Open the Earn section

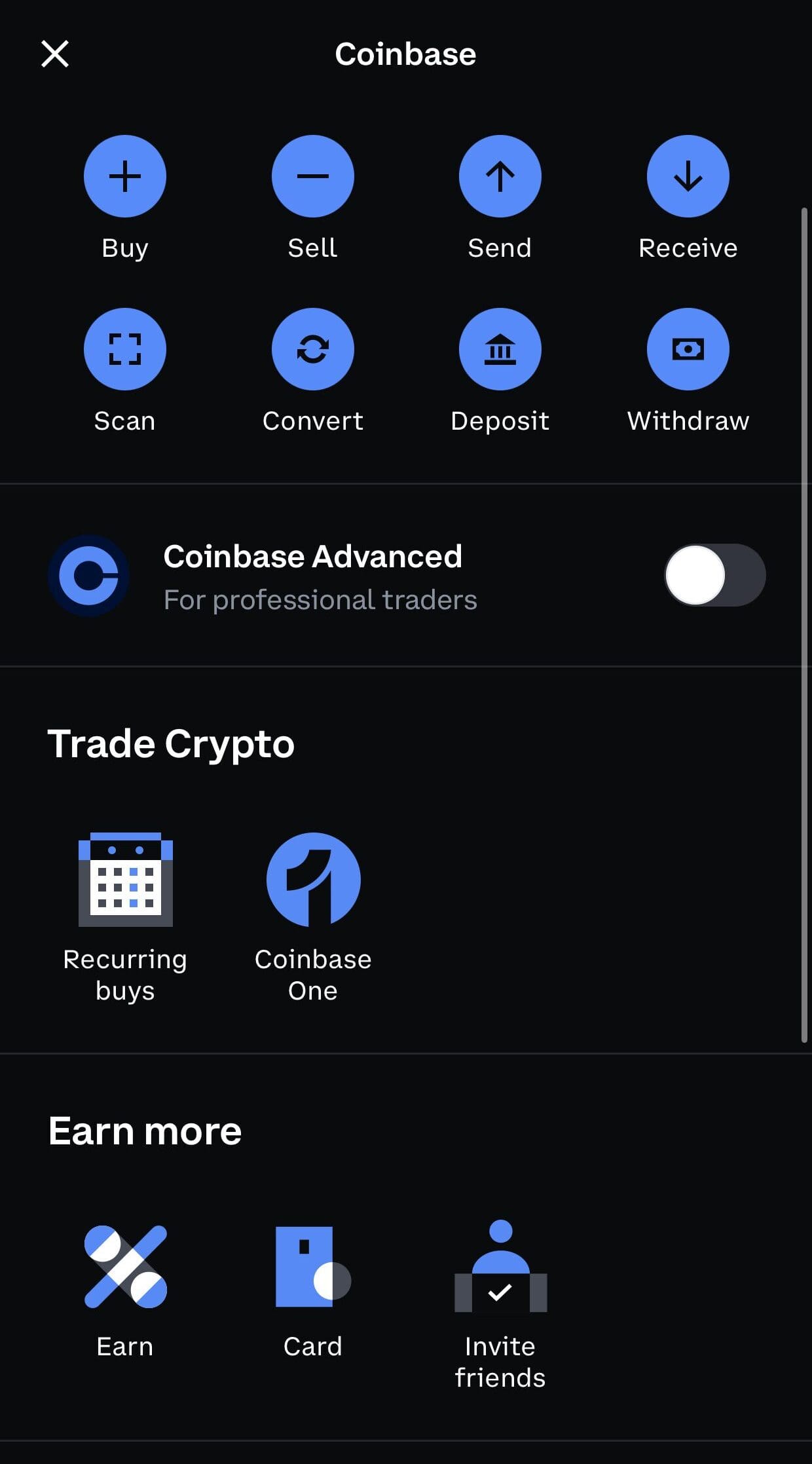pos(125,1267)
